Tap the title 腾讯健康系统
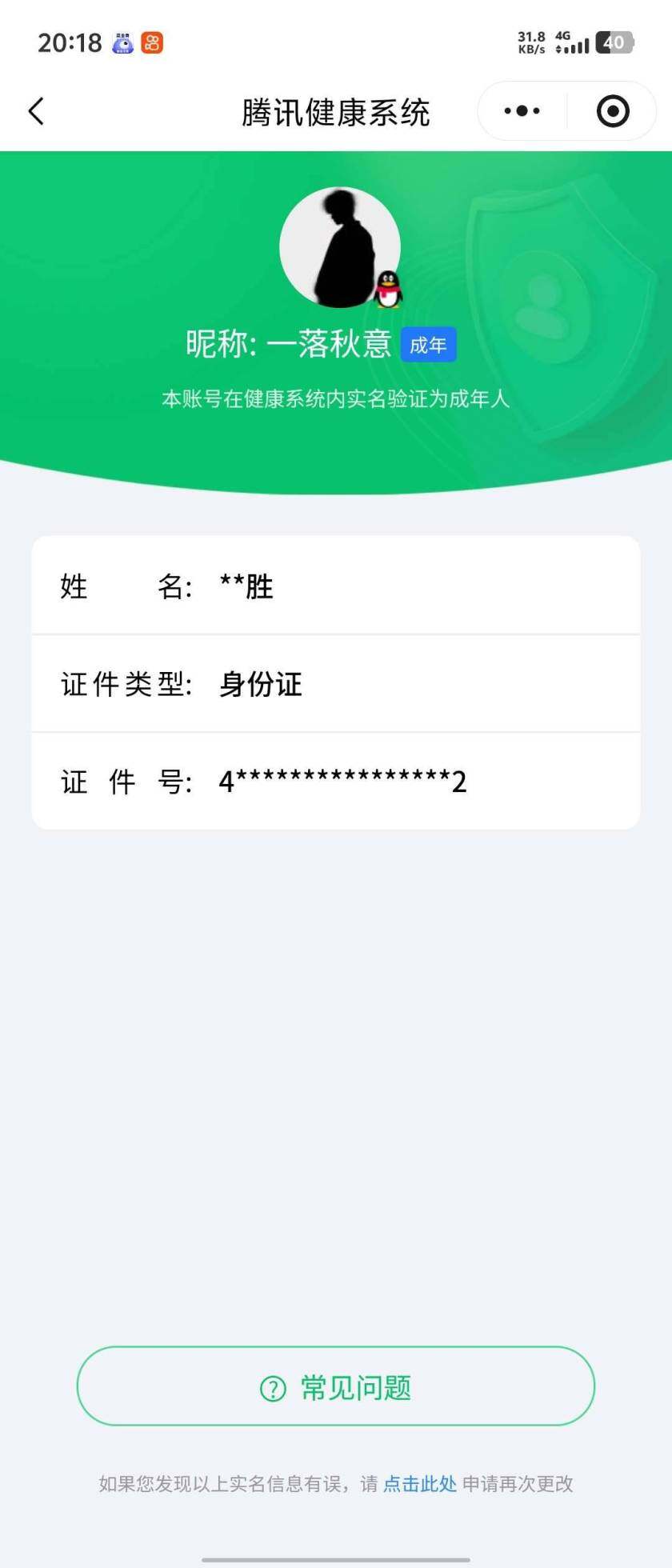The image size is (672, 1568). [x=335, y=112]
